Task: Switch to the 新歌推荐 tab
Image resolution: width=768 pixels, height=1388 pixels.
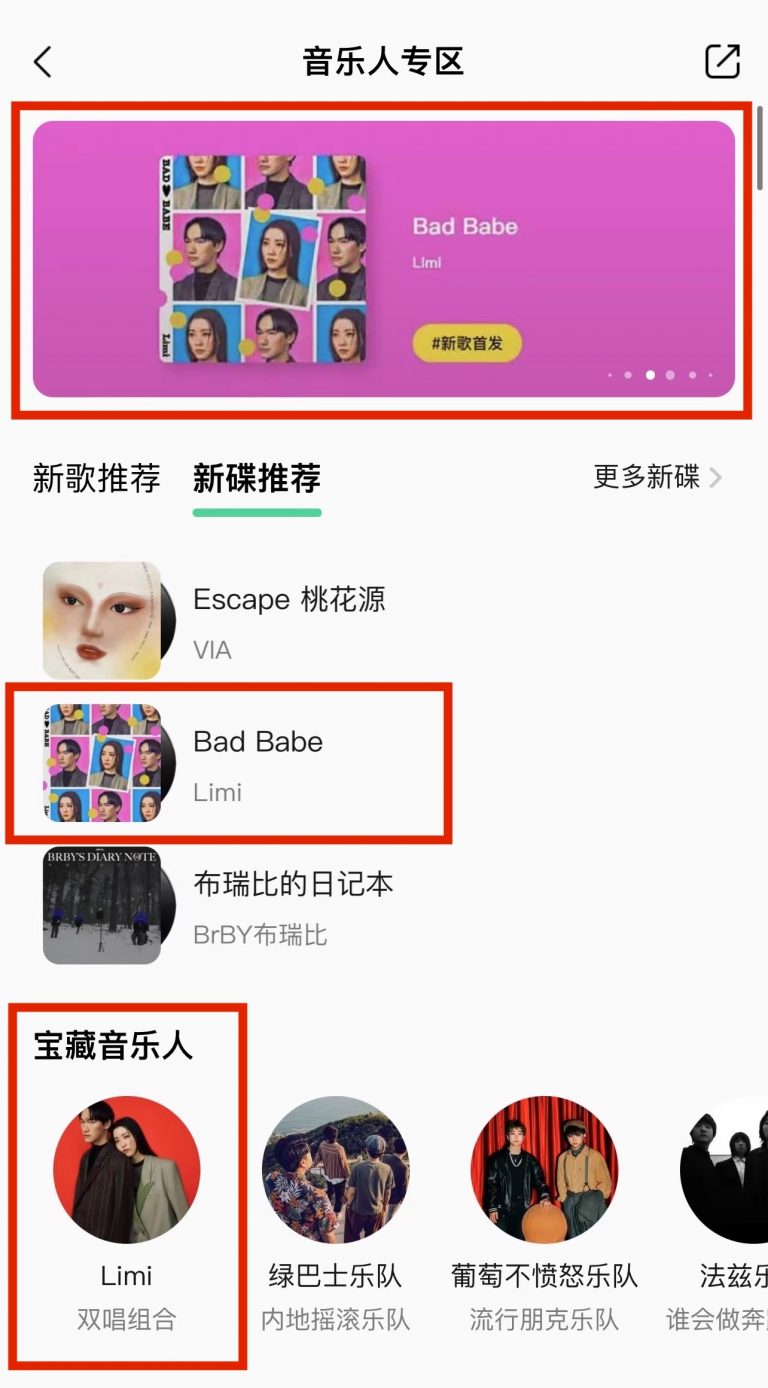Action: (x=96, y=478)
